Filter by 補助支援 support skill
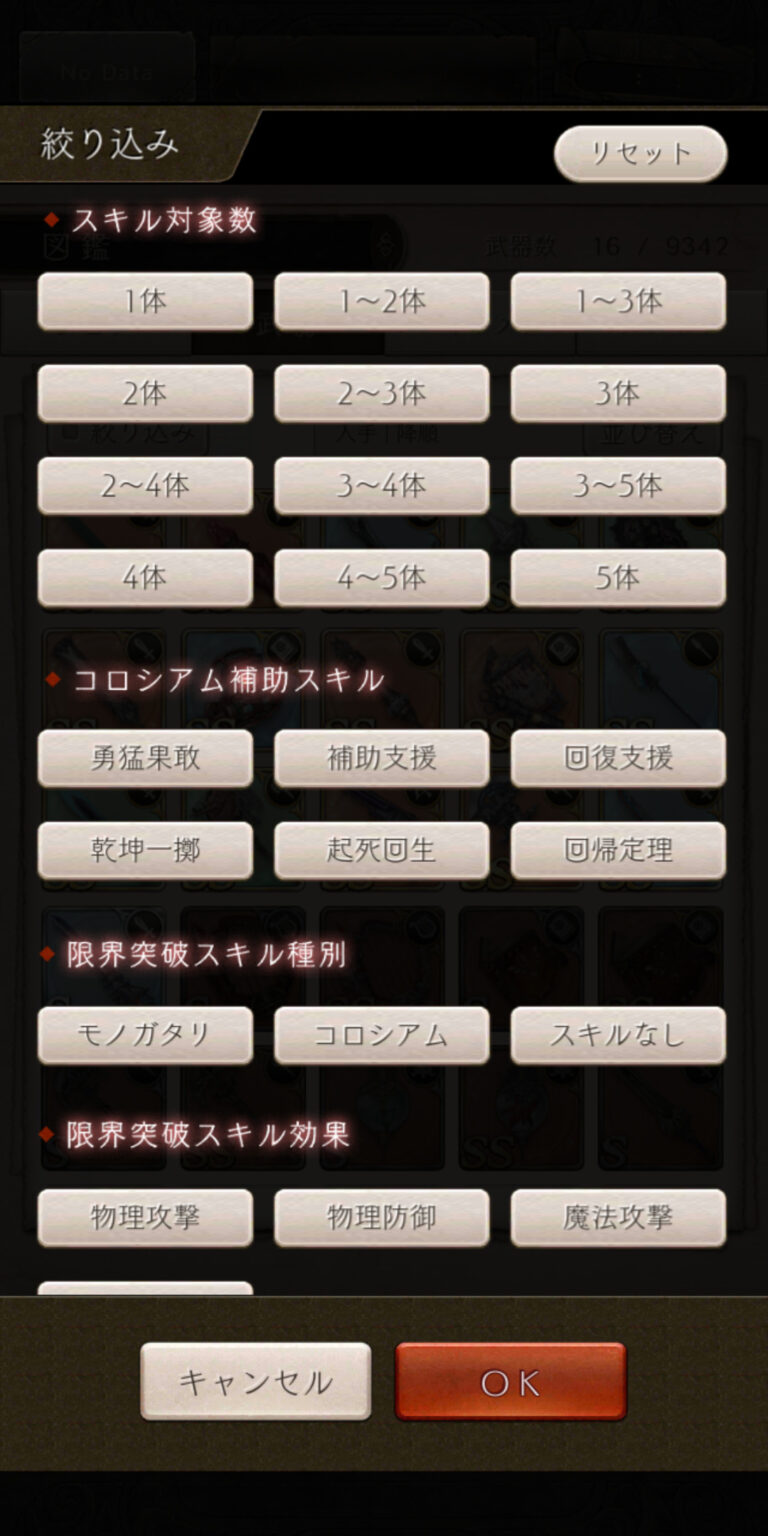Viewport: 768px width, 1536px height. (x=382, y=757)
